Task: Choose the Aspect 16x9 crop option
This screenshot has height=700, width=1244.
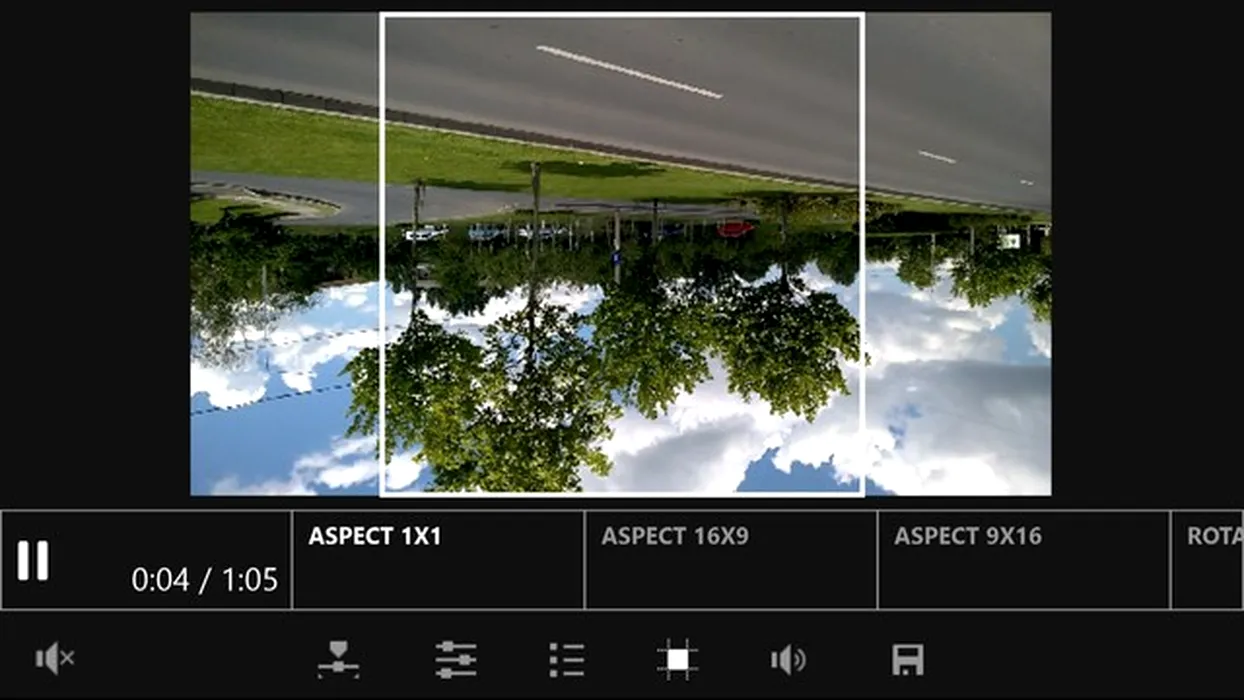Action: tap(731, 559)
